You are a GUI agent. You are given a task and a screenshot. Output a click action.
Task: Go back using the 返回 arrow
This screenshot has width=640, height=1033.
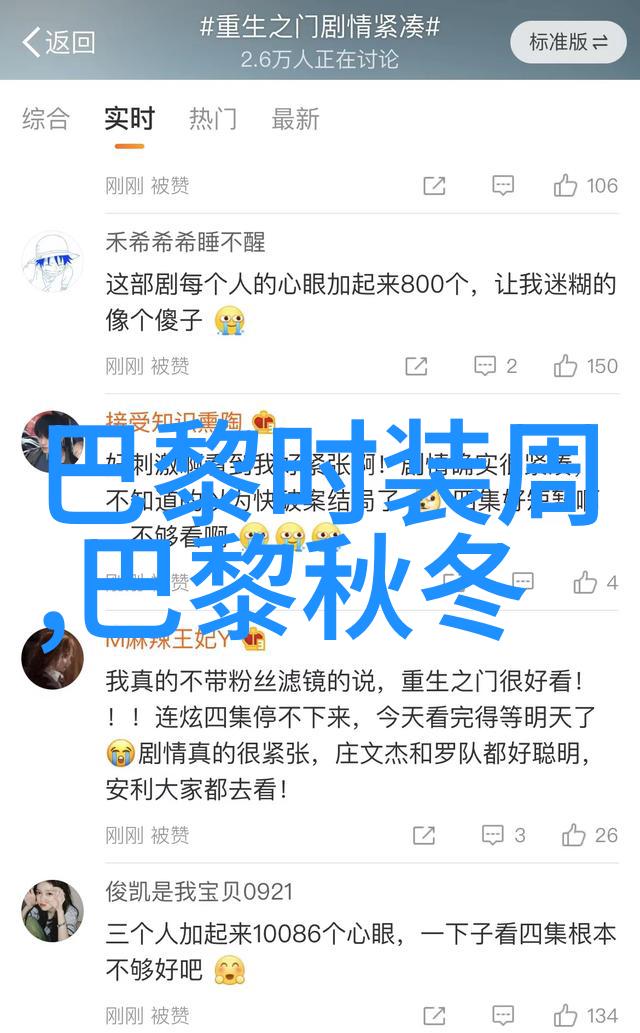tap(58, 42)
